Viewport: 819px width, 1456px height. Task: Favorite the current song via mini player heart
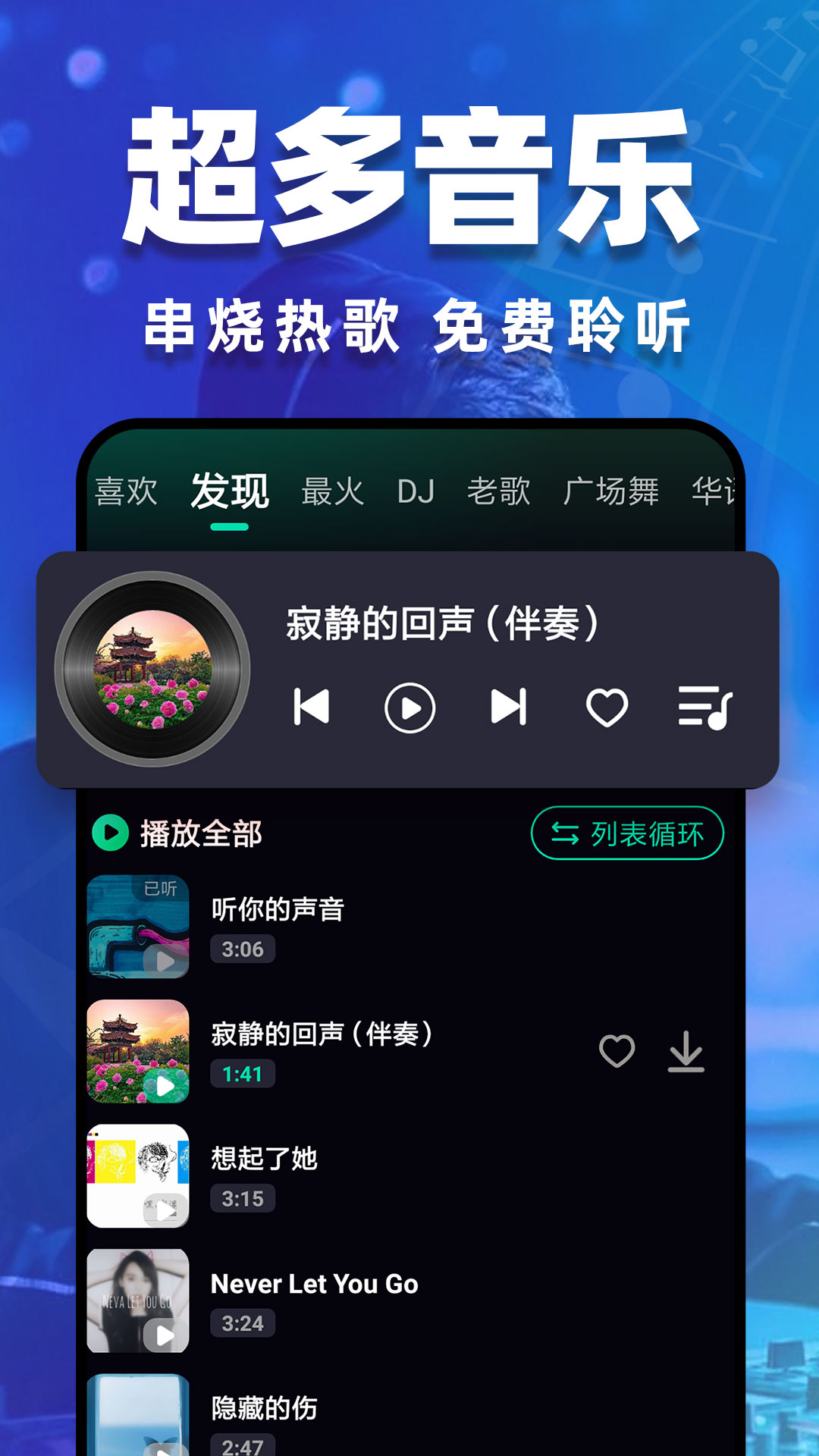tap(606, 708)
